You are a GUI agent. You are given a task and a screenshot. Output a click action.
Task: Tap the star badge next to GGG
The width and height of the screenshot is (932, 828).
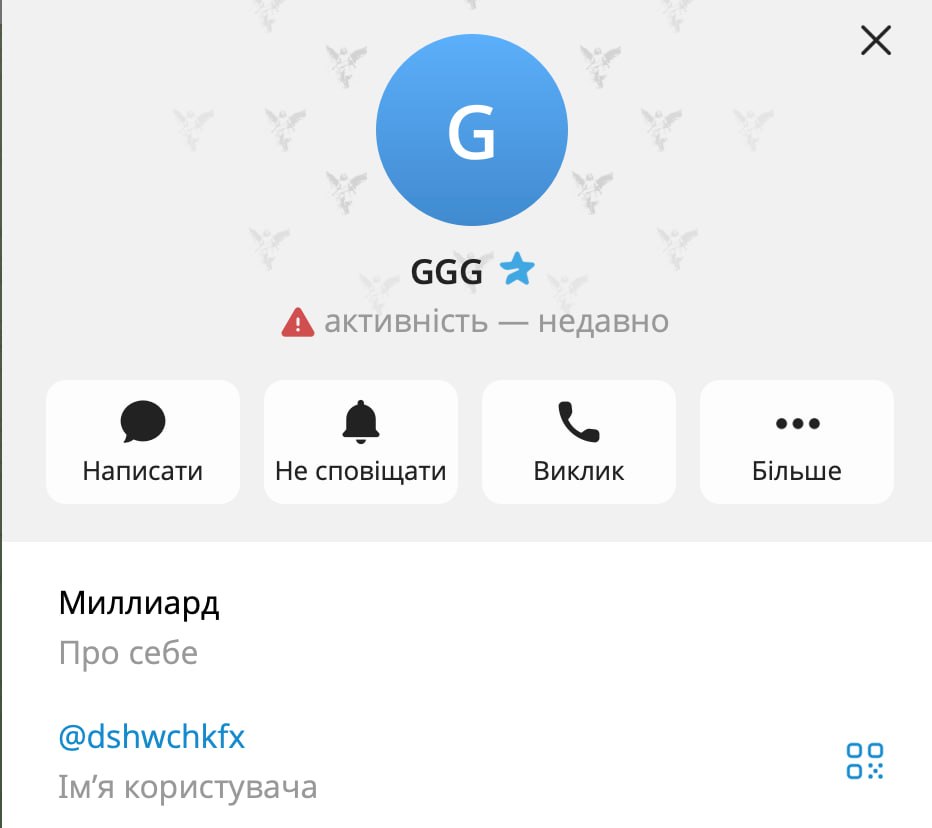(517, 270)
